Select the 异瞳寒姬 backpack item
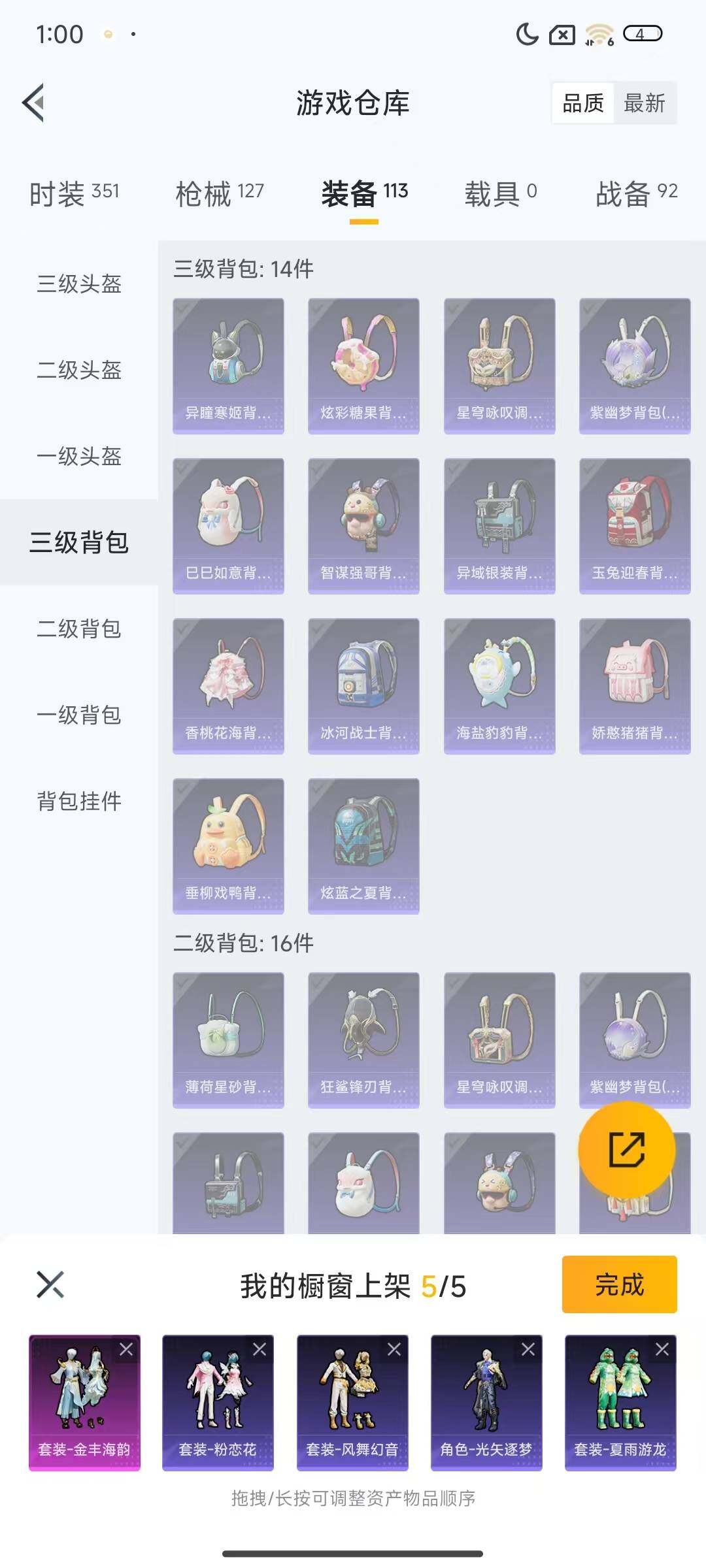Screen dimensions: 706x1568 [x=228, y=366]
